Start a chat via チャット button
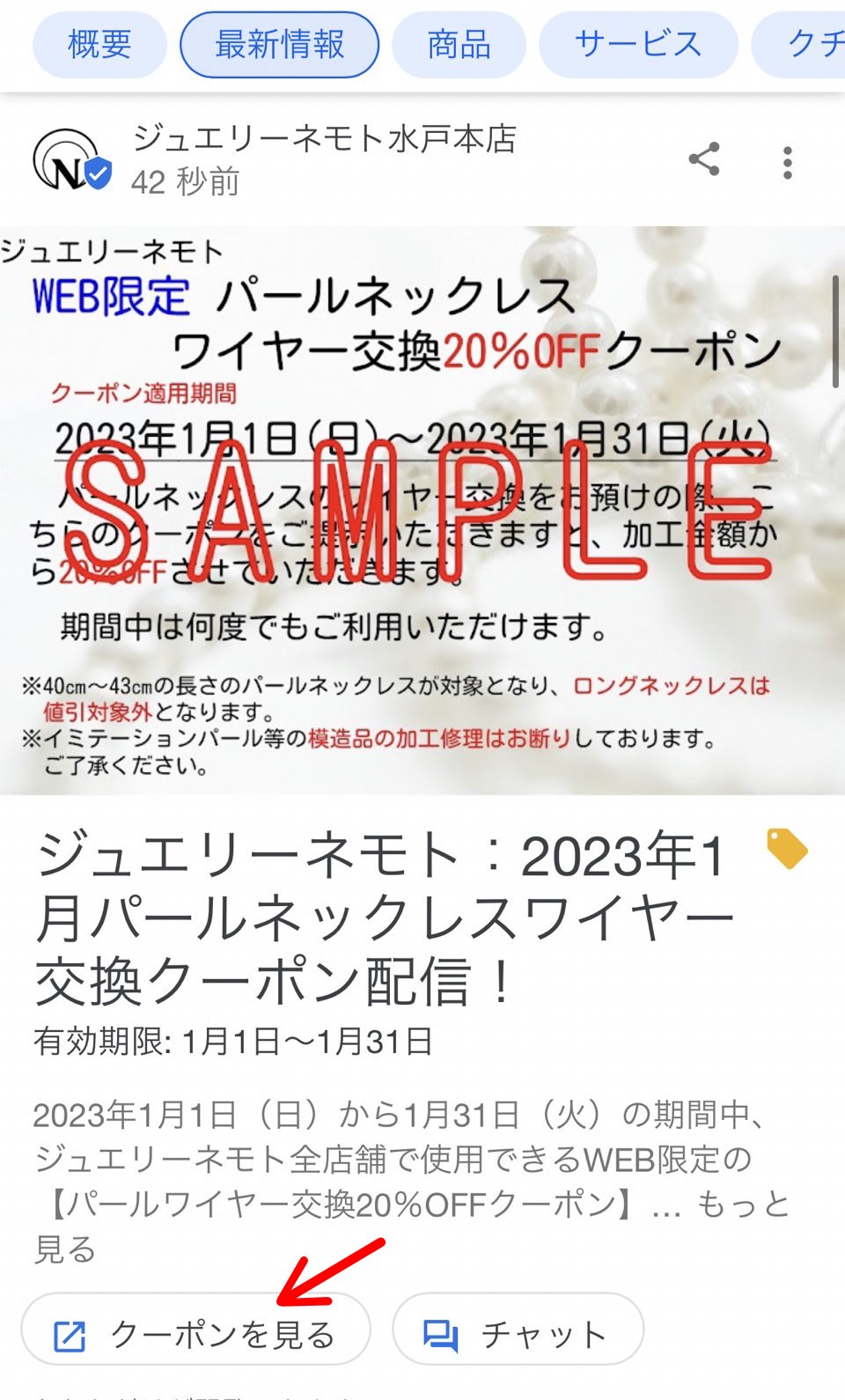The width and height of the screenshot is (845, 1400). 518,1335
